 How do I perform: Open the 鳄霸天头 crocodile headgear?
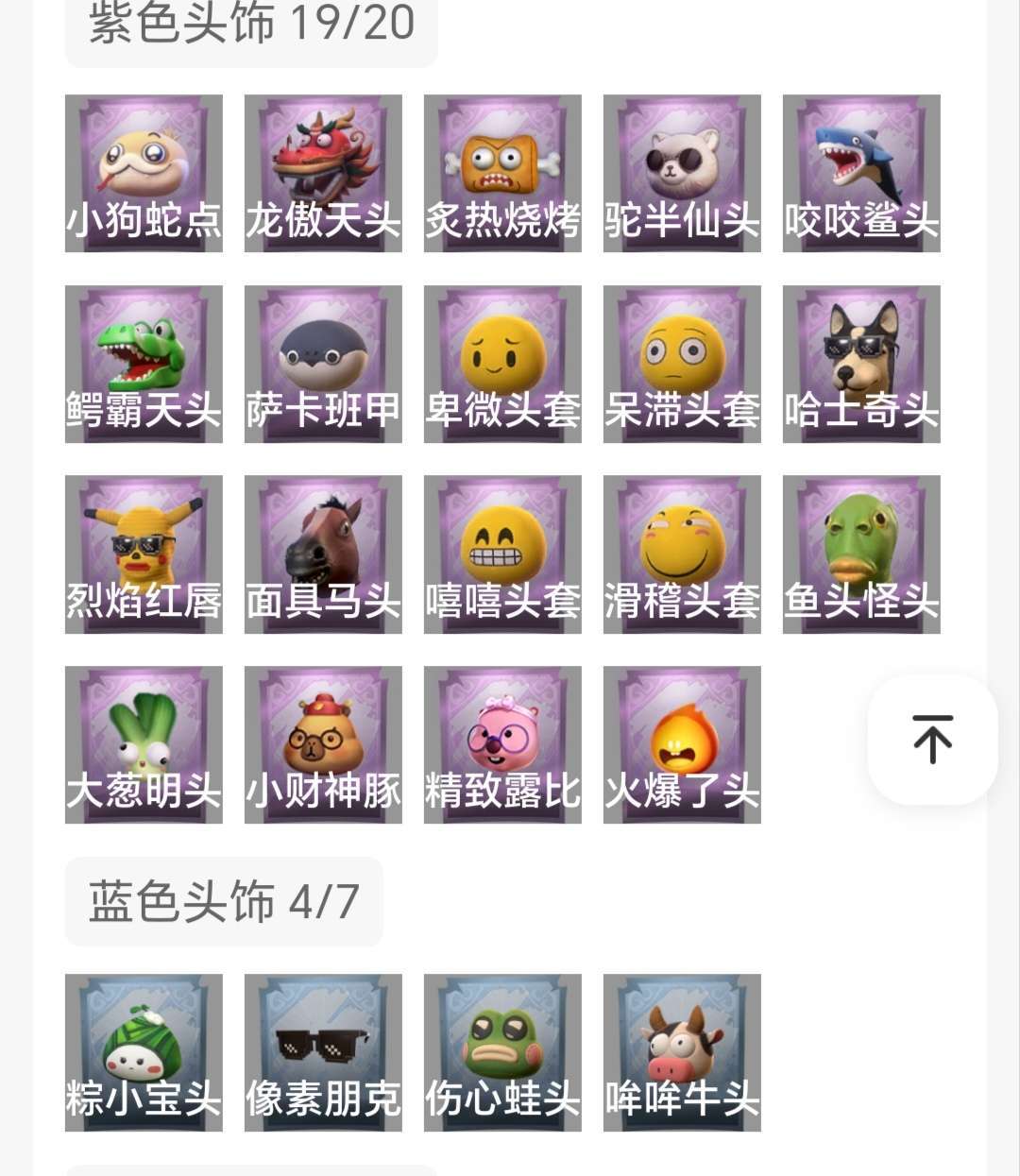tap(144, 365)
